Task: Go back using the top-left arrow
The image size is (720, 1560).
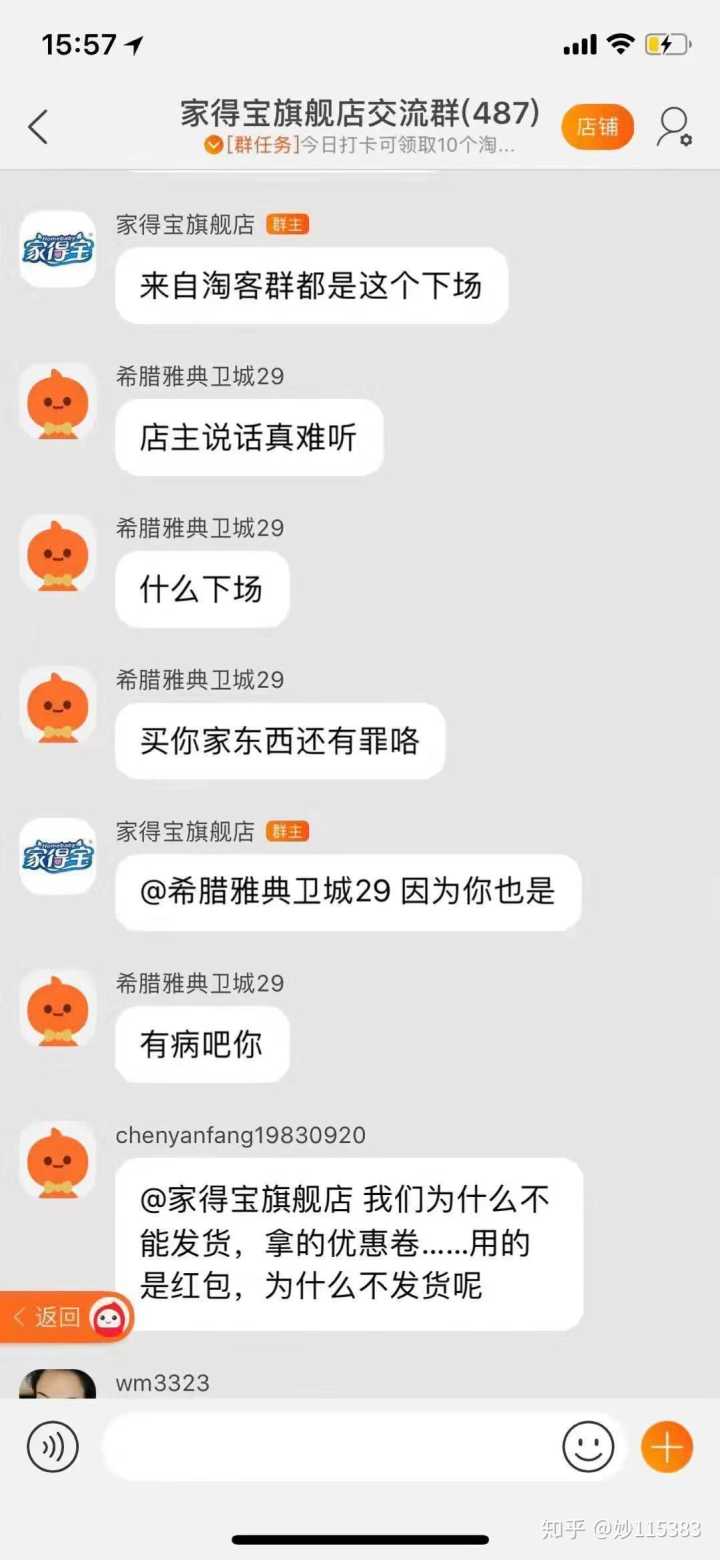Action: tap(38, 127)
